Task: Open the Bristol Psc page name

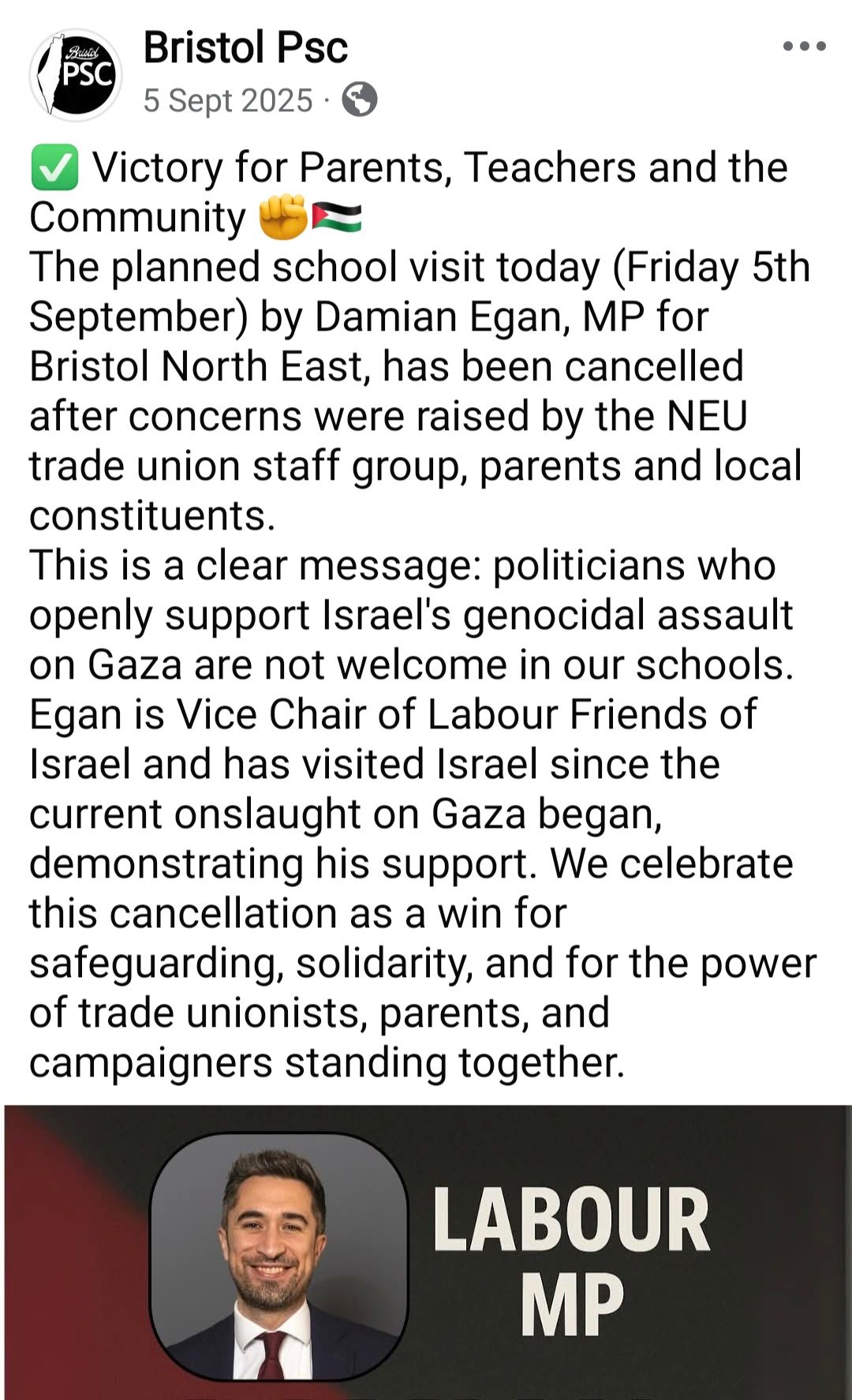Action: [x=245, y=48]
